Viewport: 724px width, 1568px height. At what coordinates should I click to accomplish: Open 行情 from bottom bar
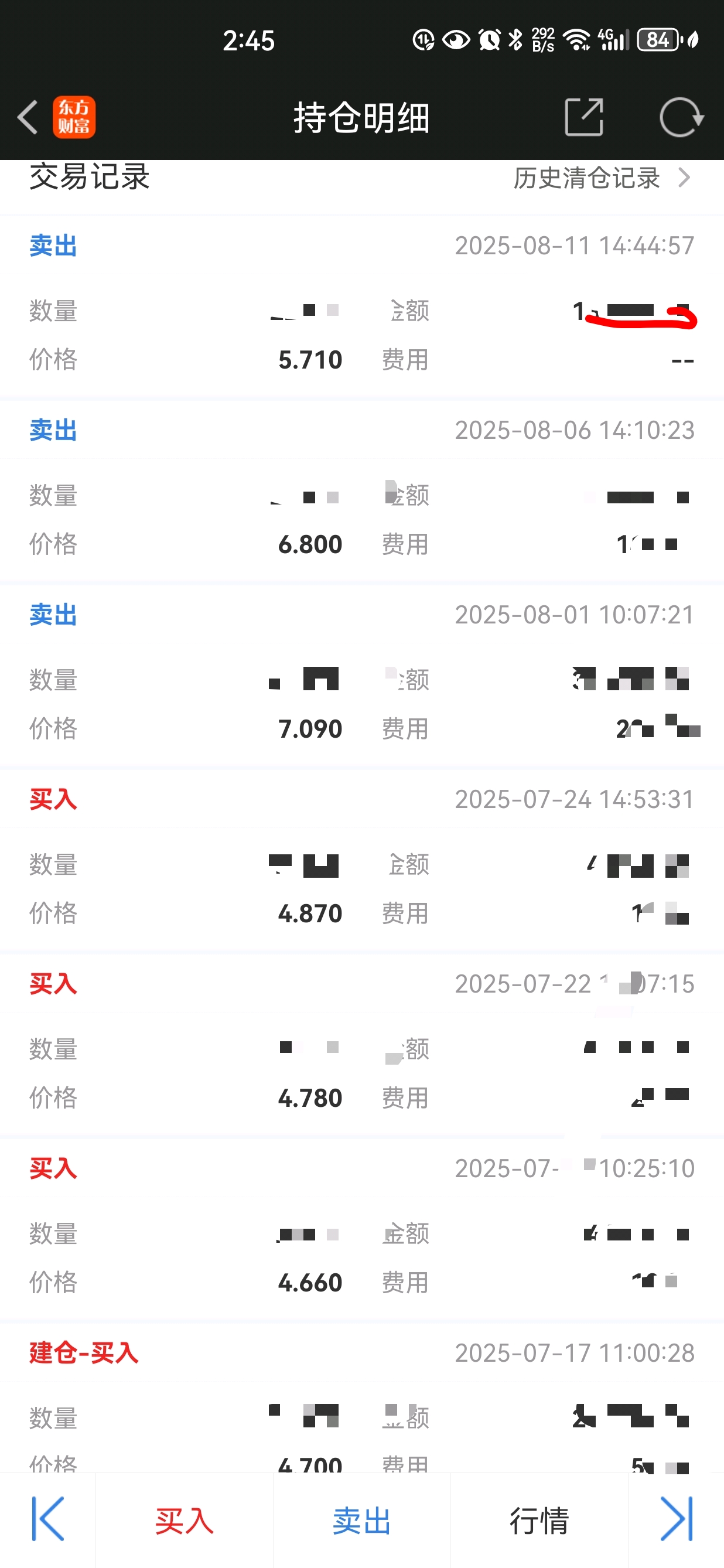(539, 1521)
